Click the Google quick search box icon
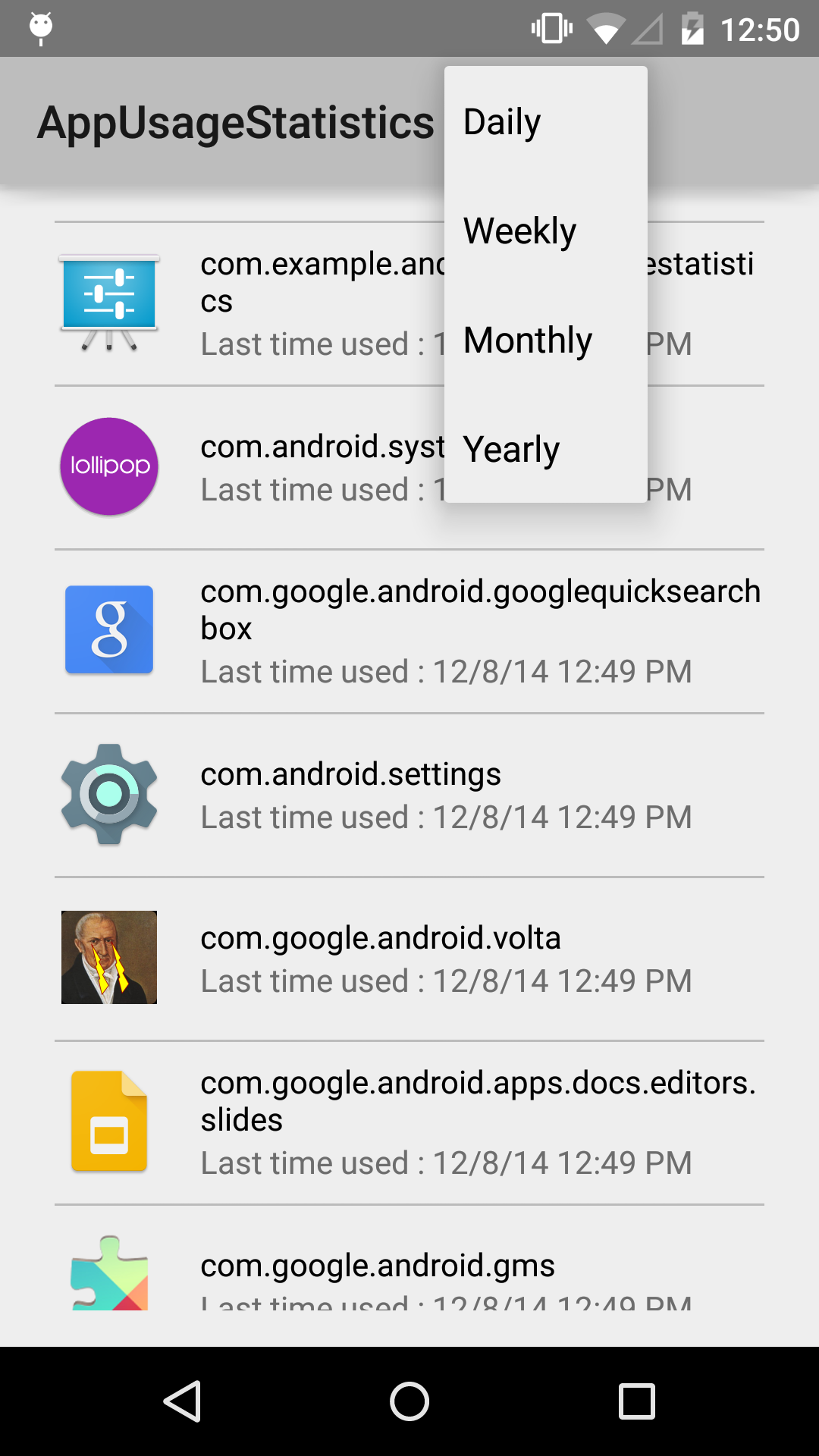This screenshot has width=819, height=1456. 109,629
